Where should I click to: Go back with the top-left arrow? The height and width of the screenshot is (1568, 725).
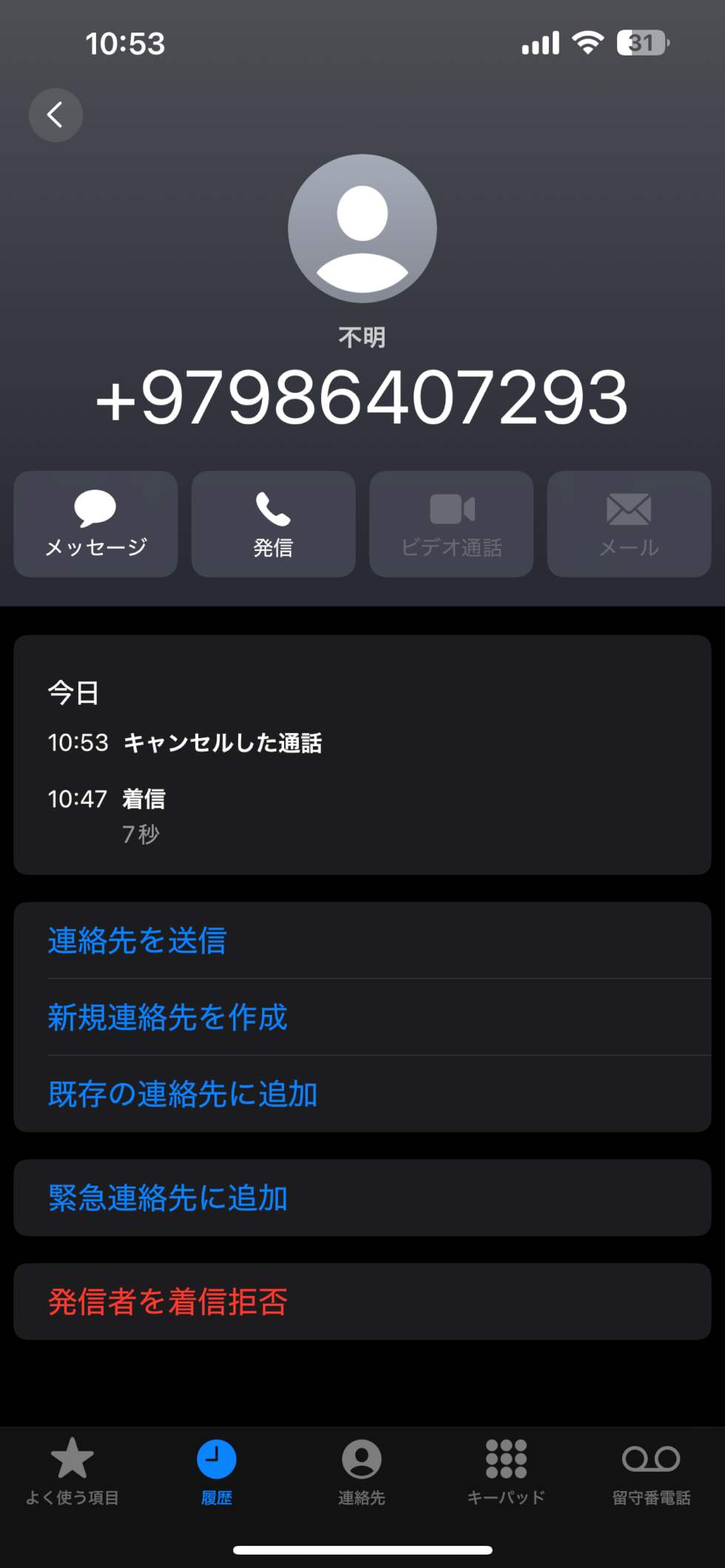pyautogui.click(x=55, y=115)
